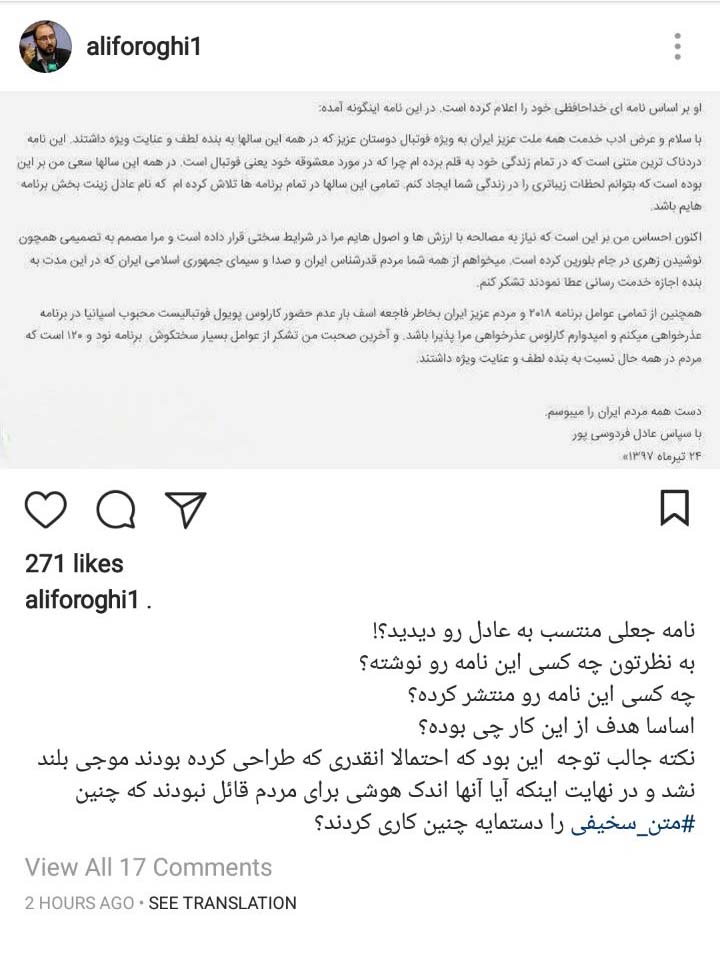Open the comment bubble icon
Viewport: 720px width, 956px height.
point(116,509)
